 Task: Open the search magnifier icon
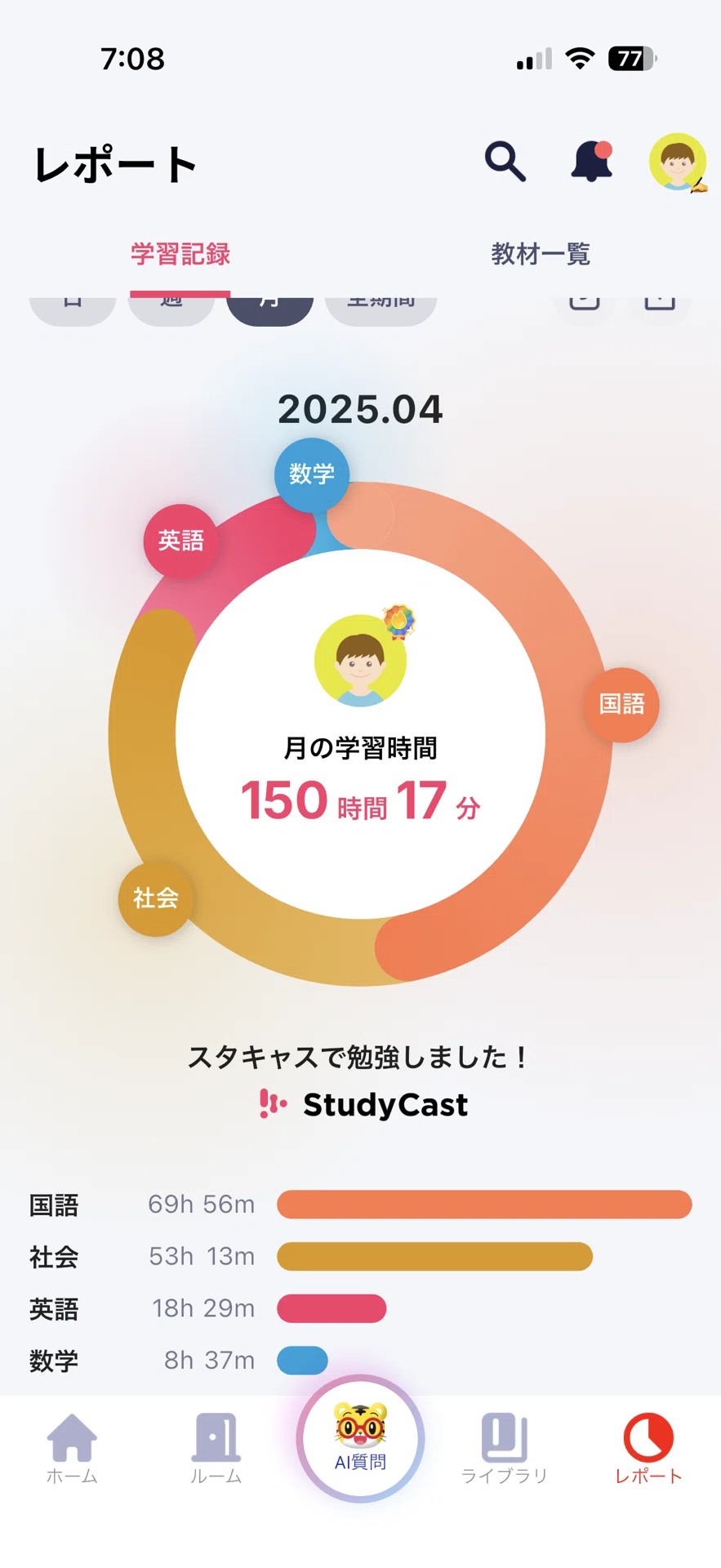(x=505, y=161)
